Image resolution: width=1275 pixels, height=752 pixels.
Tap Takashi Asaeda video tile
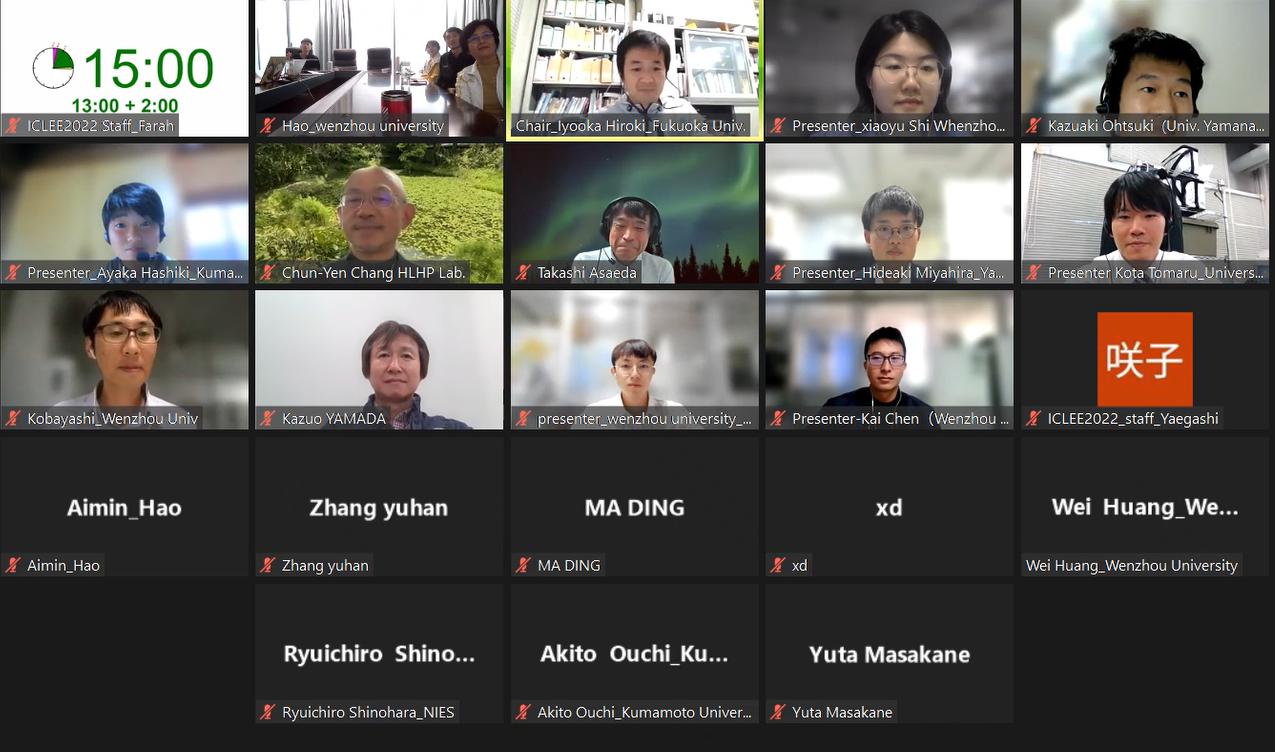pyautogui.click(x=634, y=213)
